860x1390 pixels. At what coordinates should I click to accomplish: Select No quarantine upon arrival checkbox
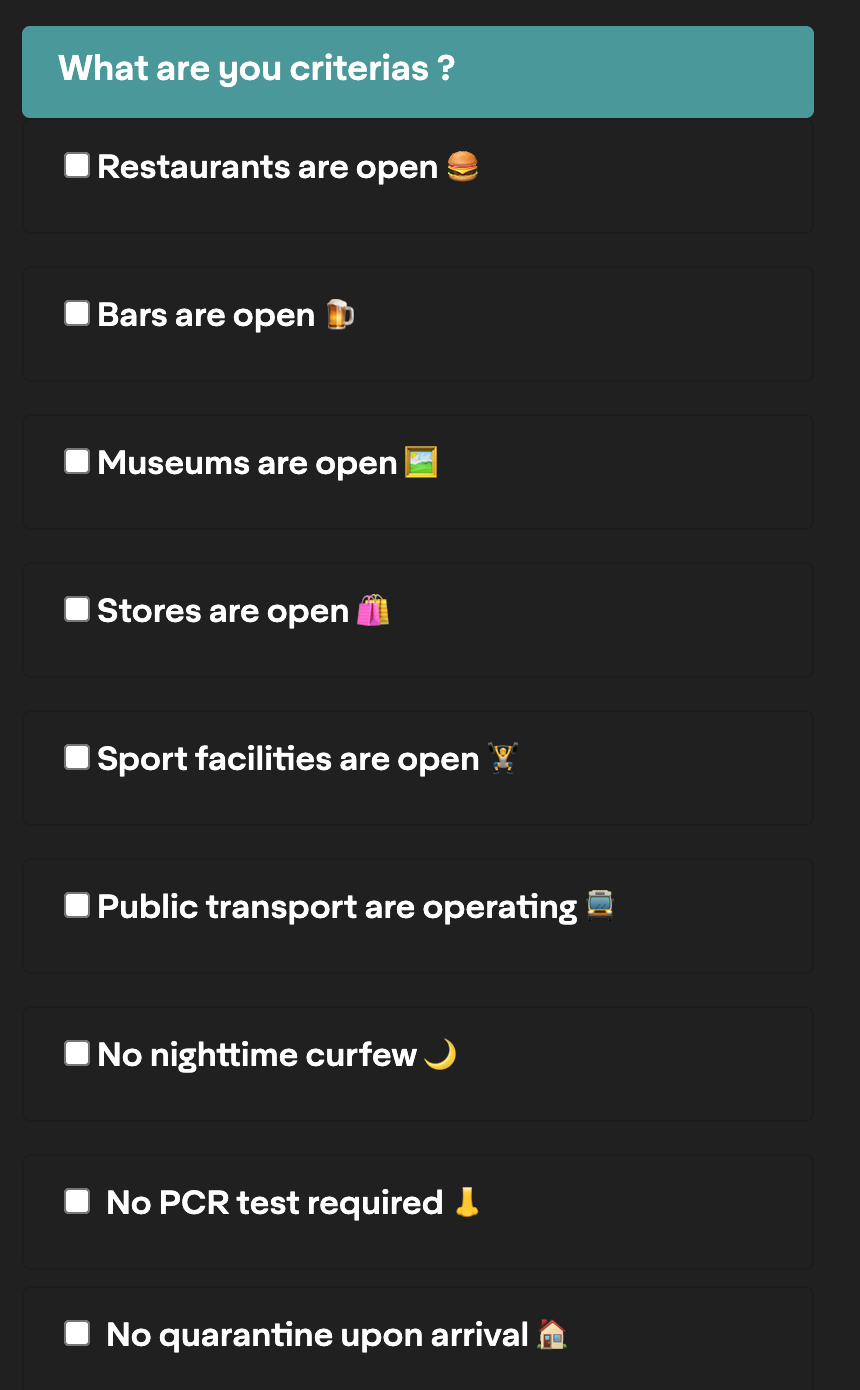(x=77, y=1333)
